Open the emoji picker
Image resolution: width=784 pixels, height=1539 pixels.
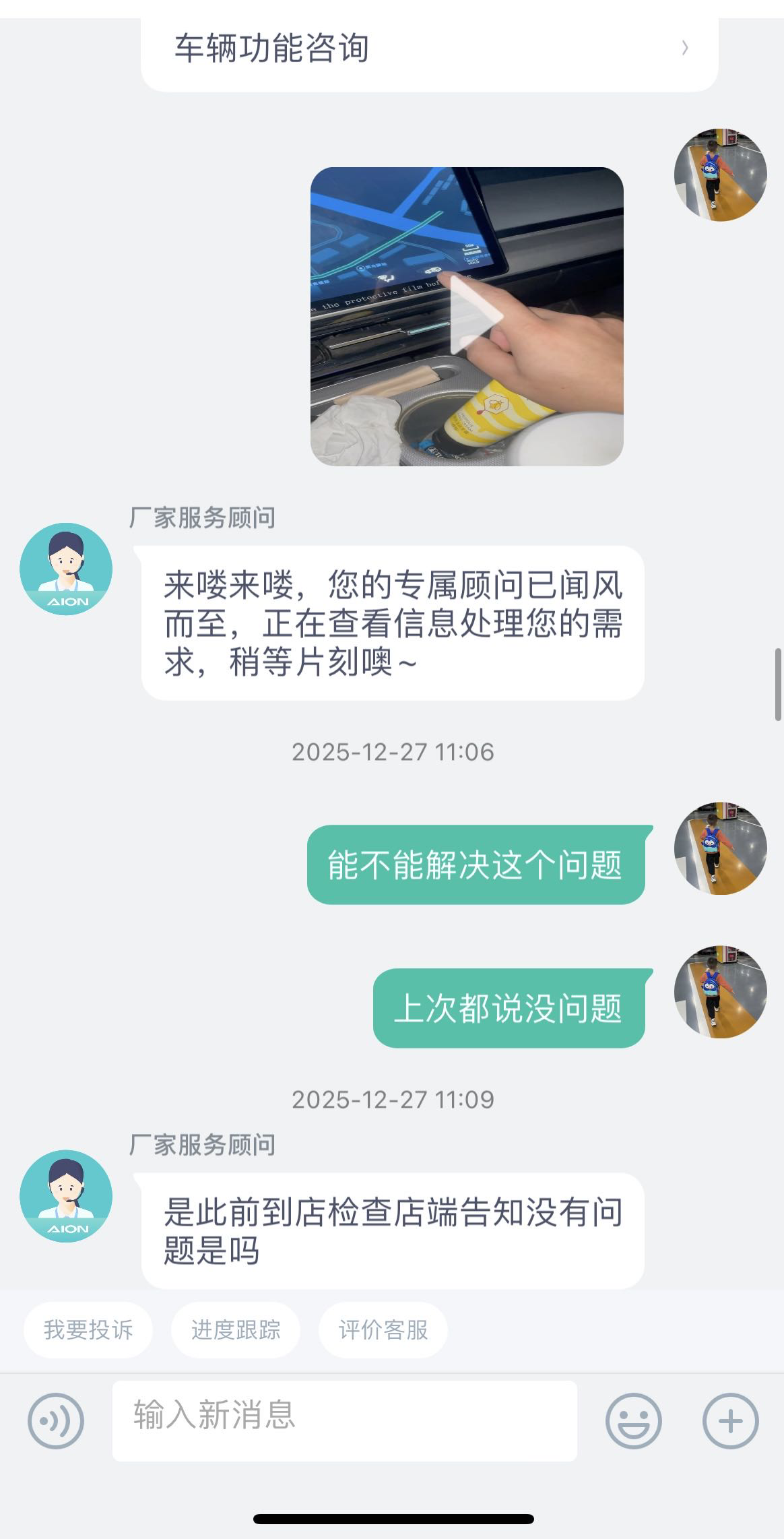coord(633,1420)
